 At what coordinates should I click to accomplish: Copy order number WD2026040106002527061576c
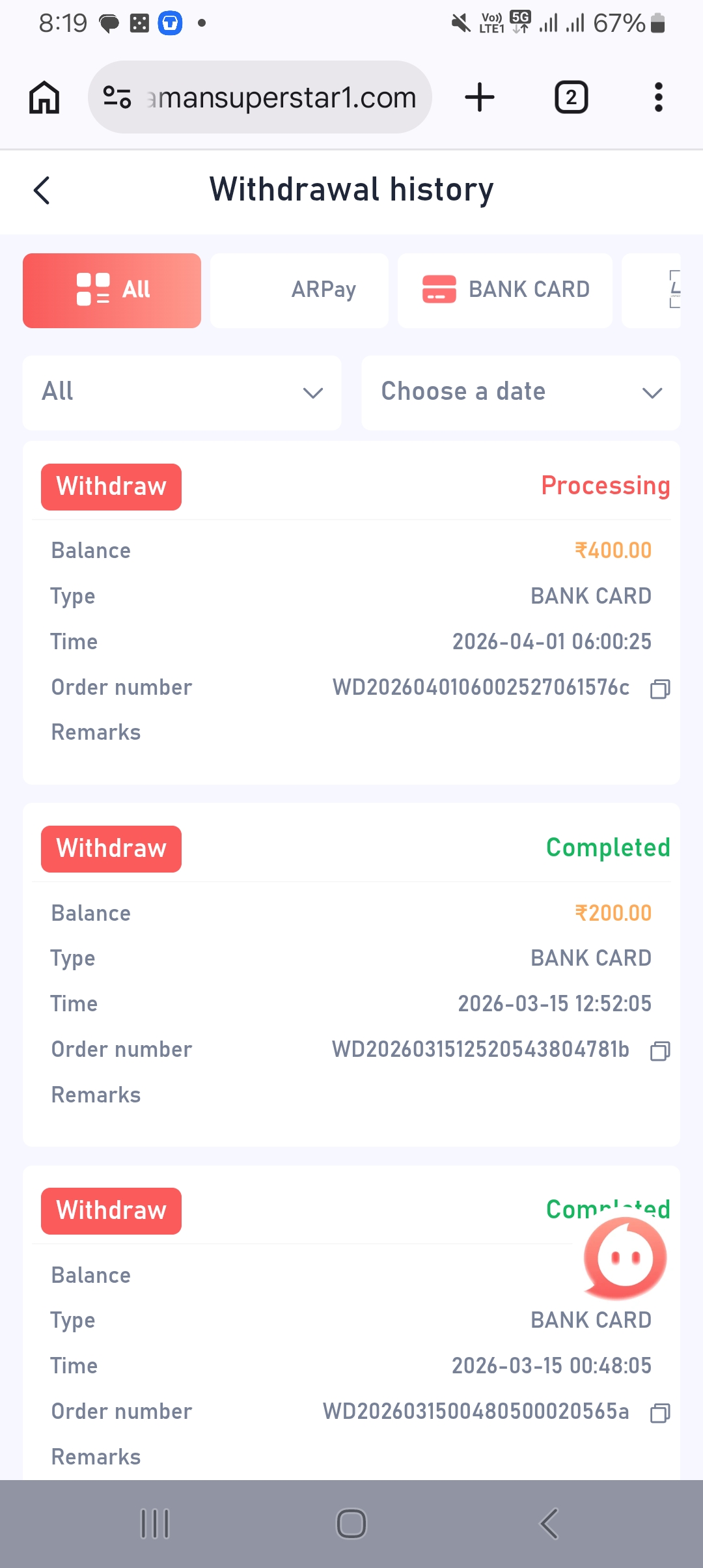(660, 689)
